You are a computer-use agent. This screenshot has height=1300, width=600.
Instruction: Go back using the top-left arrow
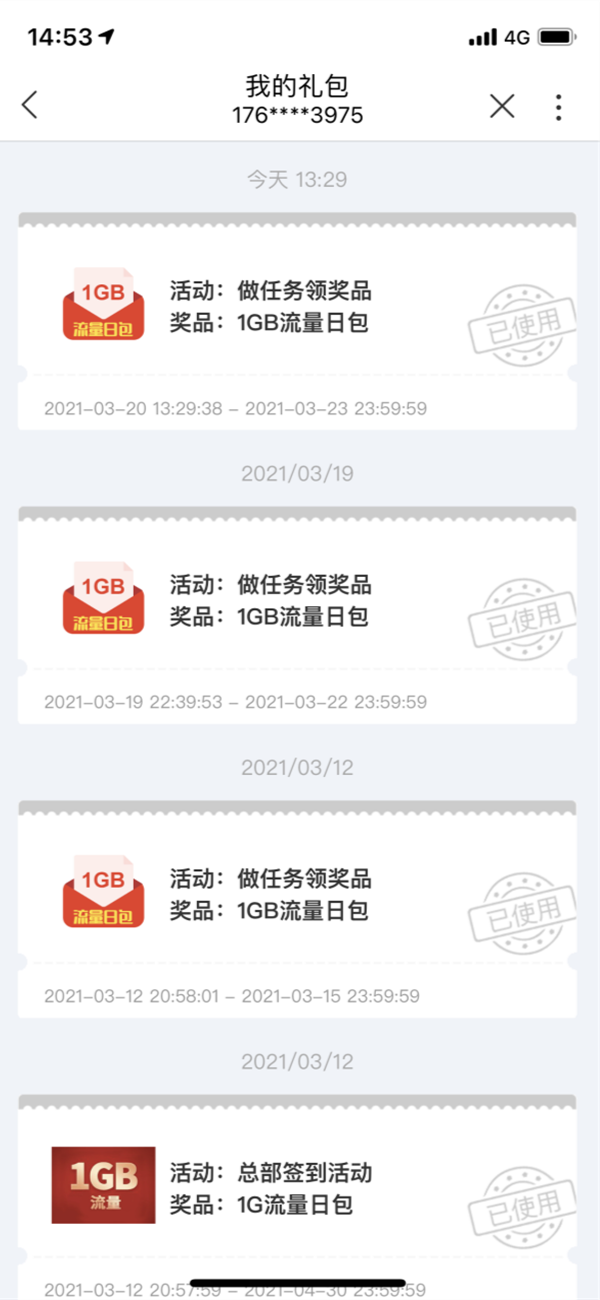click(x=30, y=105)
